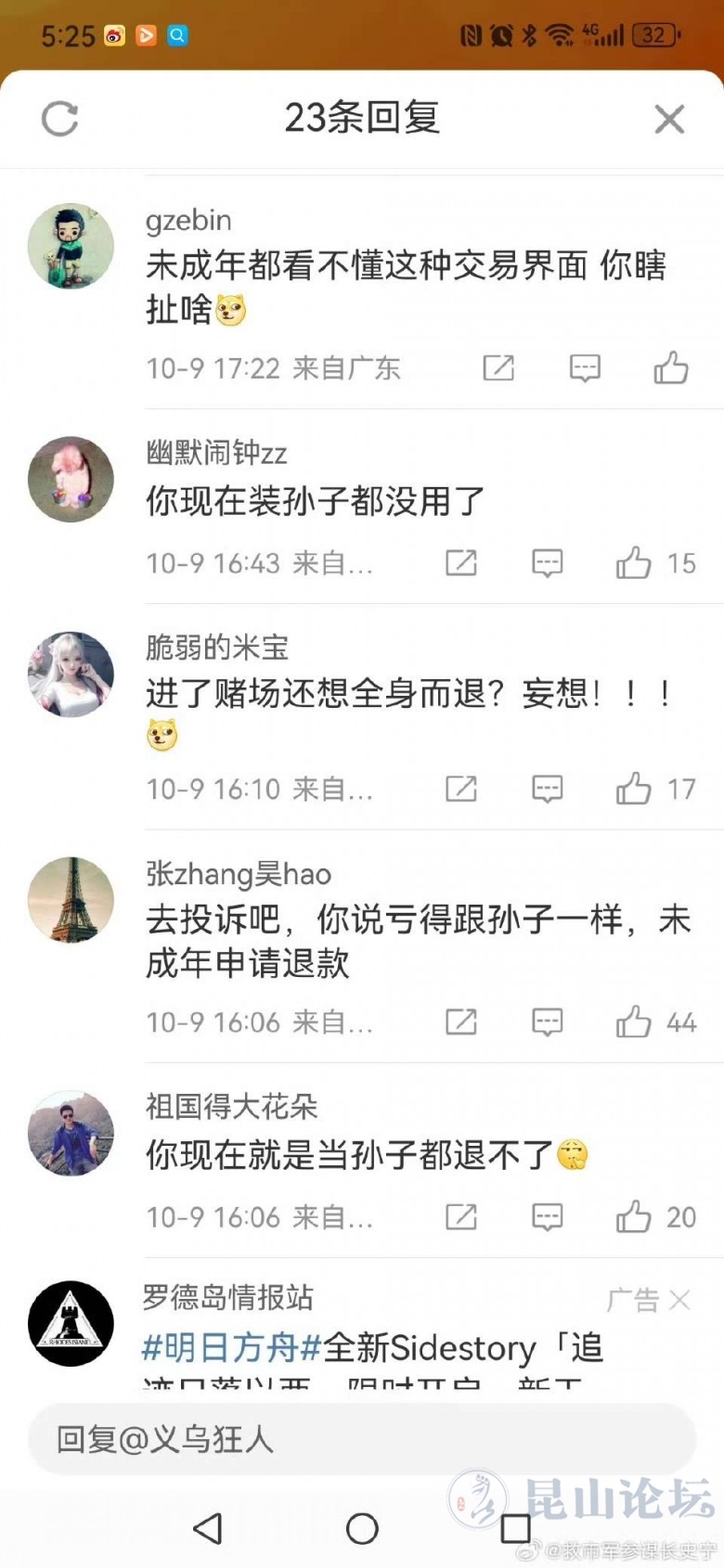Image resolution: width=724 pixels, height=1568 pixels.
Task: Tap the 回复@义乌狂人 input box
Action: point(362,1439)
